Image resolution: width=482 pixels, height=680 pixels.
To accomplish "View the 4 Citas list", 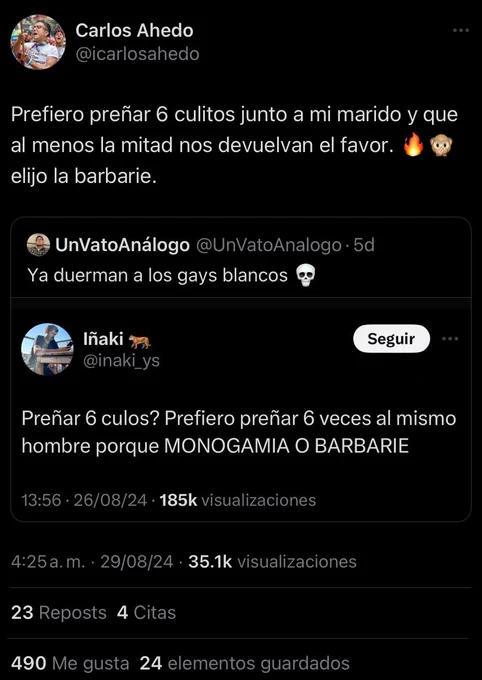I will click(147, 613).
